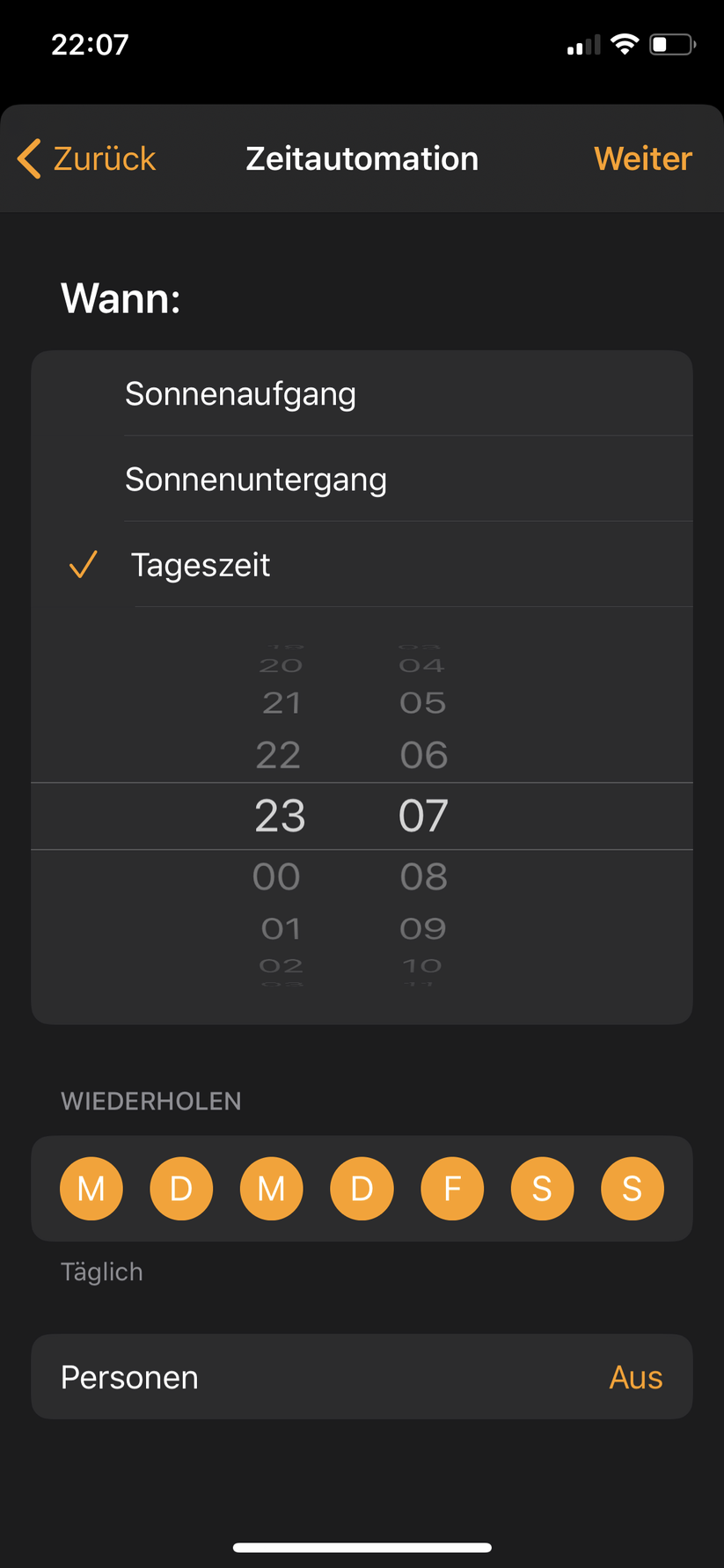Tap Weiter to continue

pyautogui.click(x=642, y=158)
